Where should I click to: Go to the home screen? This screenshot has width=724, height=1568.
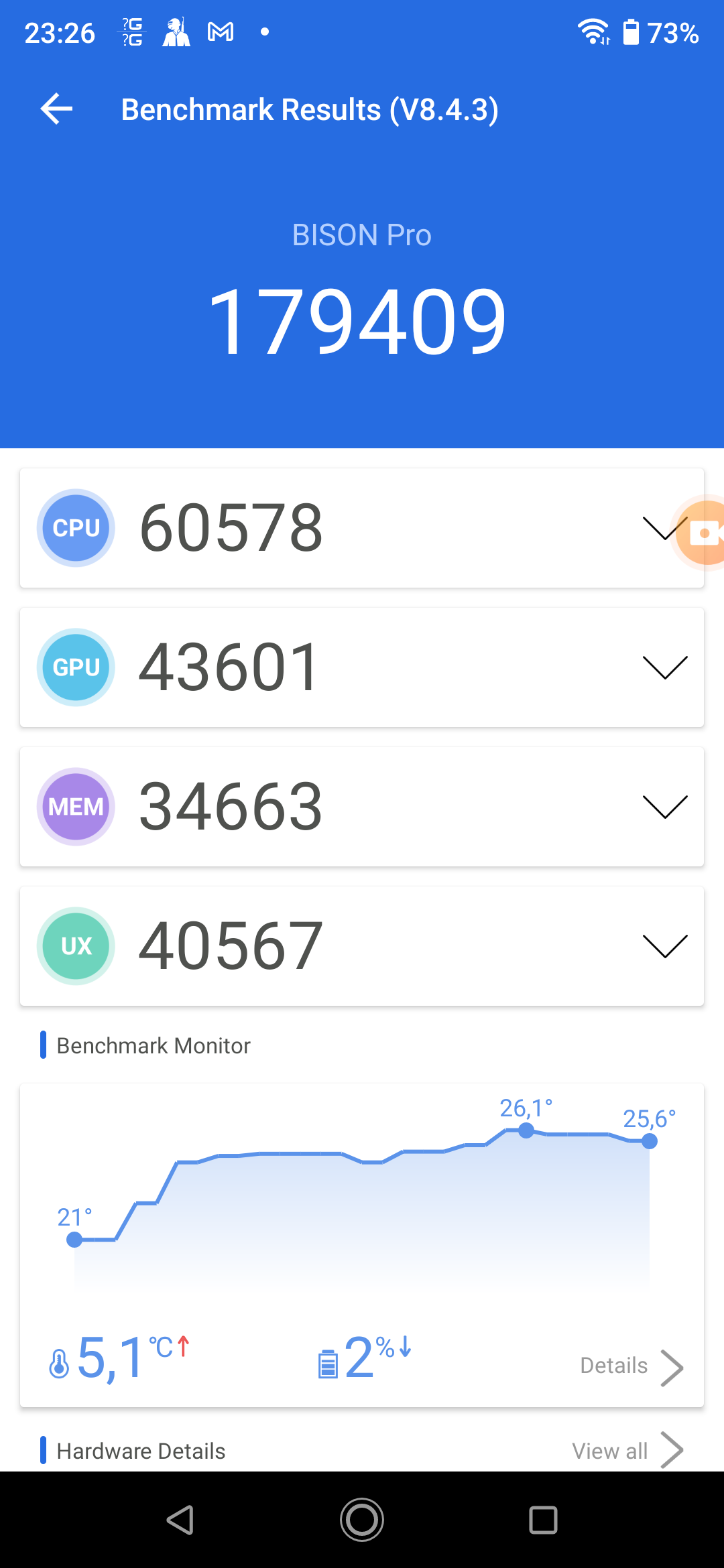[362, 1520]
